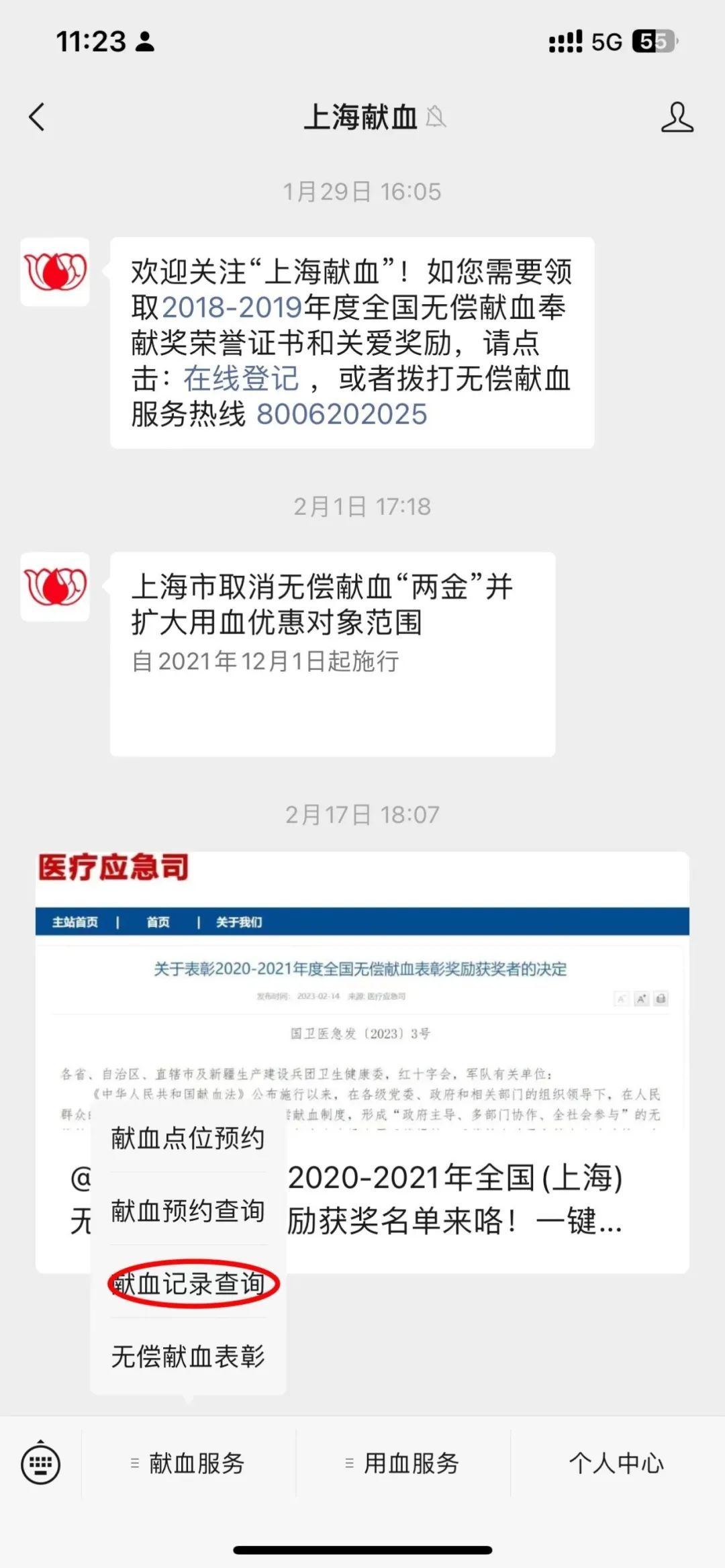Switch to keyboard input mode
The height and width of the screenshot is (1568, 725).
tap(41, 1463)
